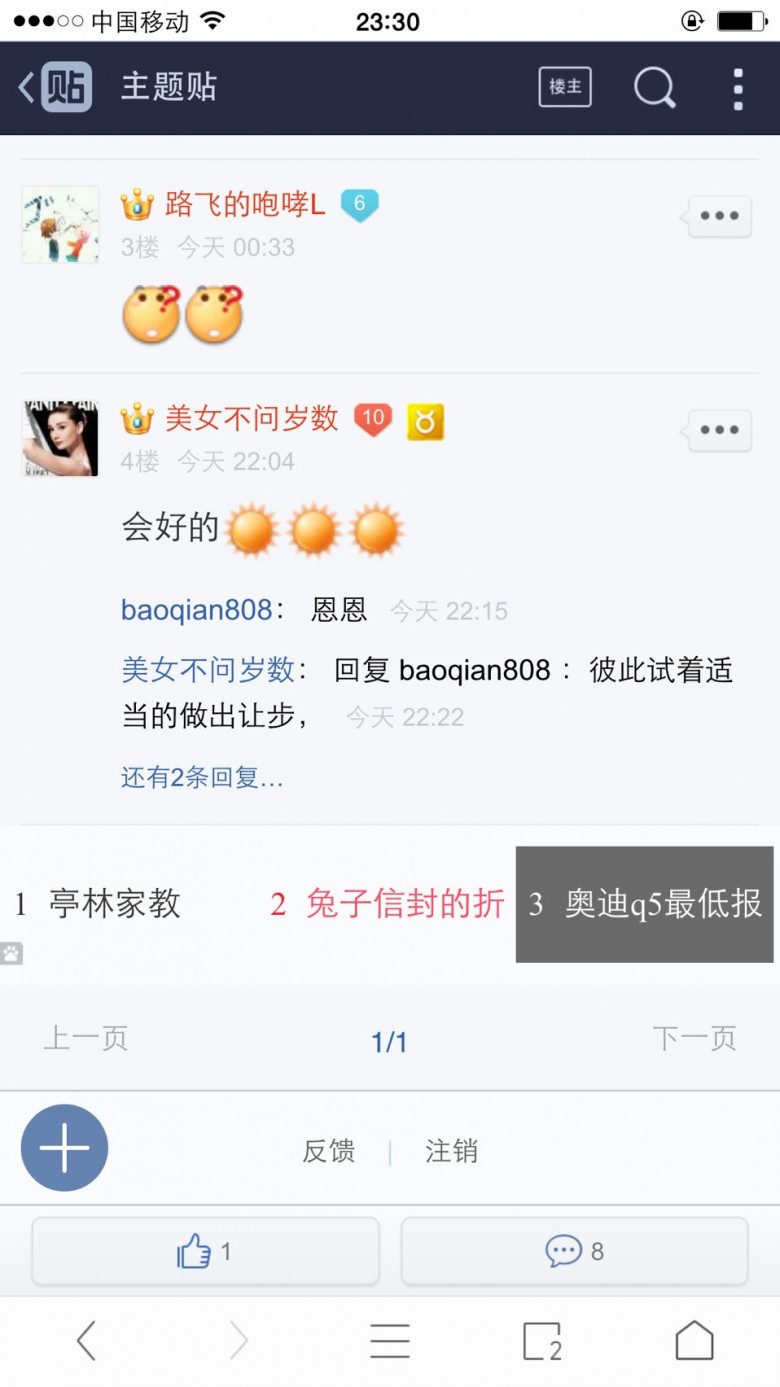Open baoqian808's profile link
The image size is (780, 1387).
(196, 610)
